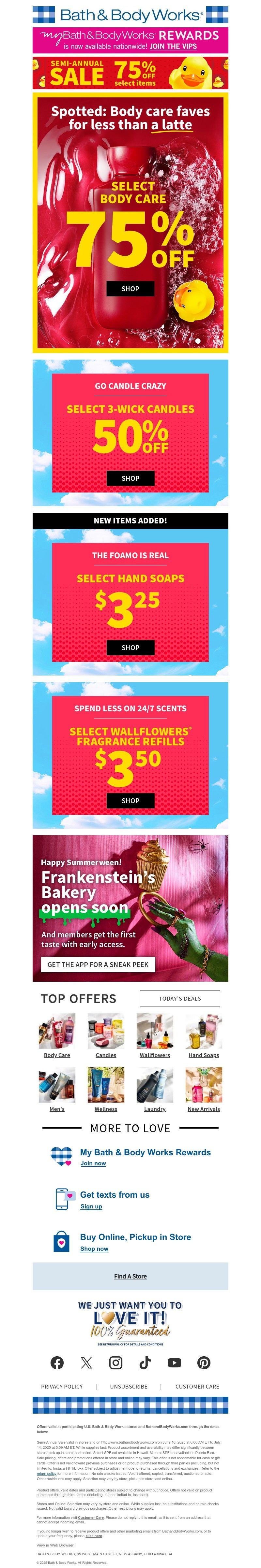This screenshot has height=1568, width=261.
Task: Open the Unsubscribe link
Action: tap(129, 1386)
